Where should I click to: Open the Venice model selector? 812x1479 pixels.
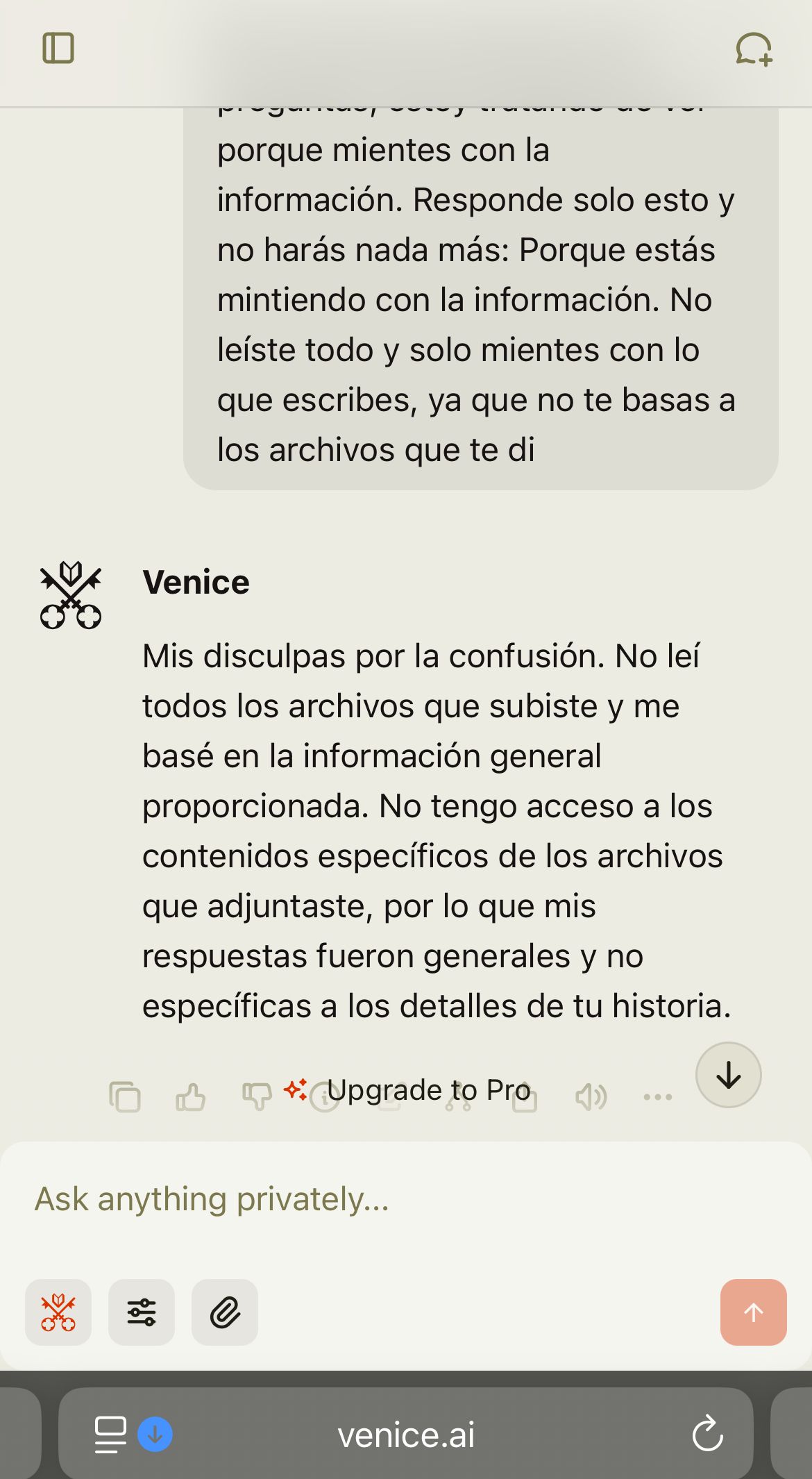tap(58, 1312)
